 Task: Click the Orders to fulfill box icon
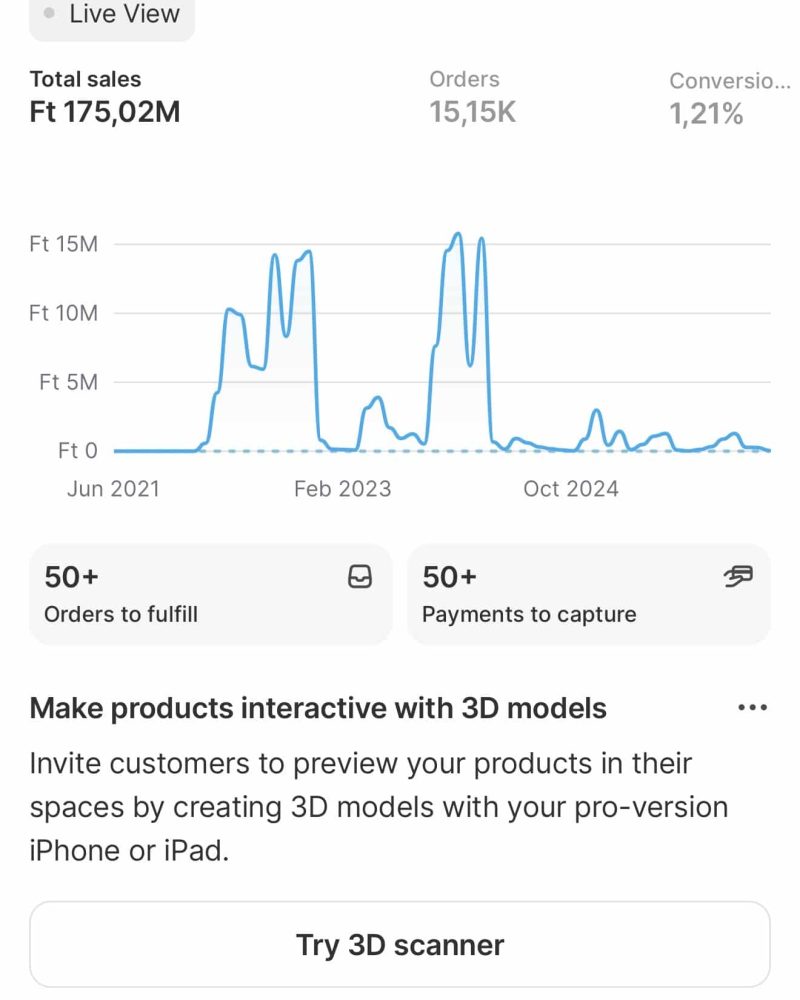(359, 578)
